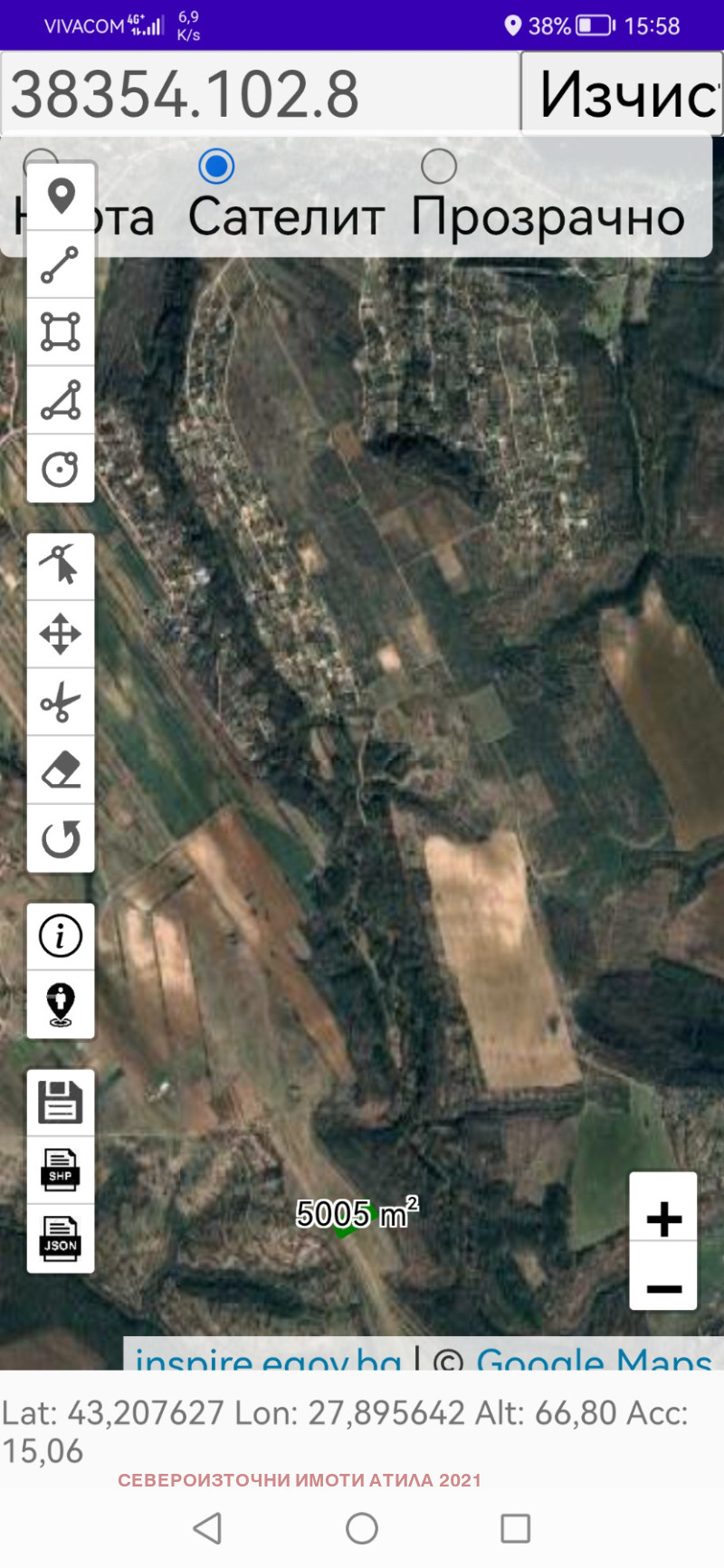724x1568 pixels.
Task: Choose the line drawing tool
Action: coord(61,264)
